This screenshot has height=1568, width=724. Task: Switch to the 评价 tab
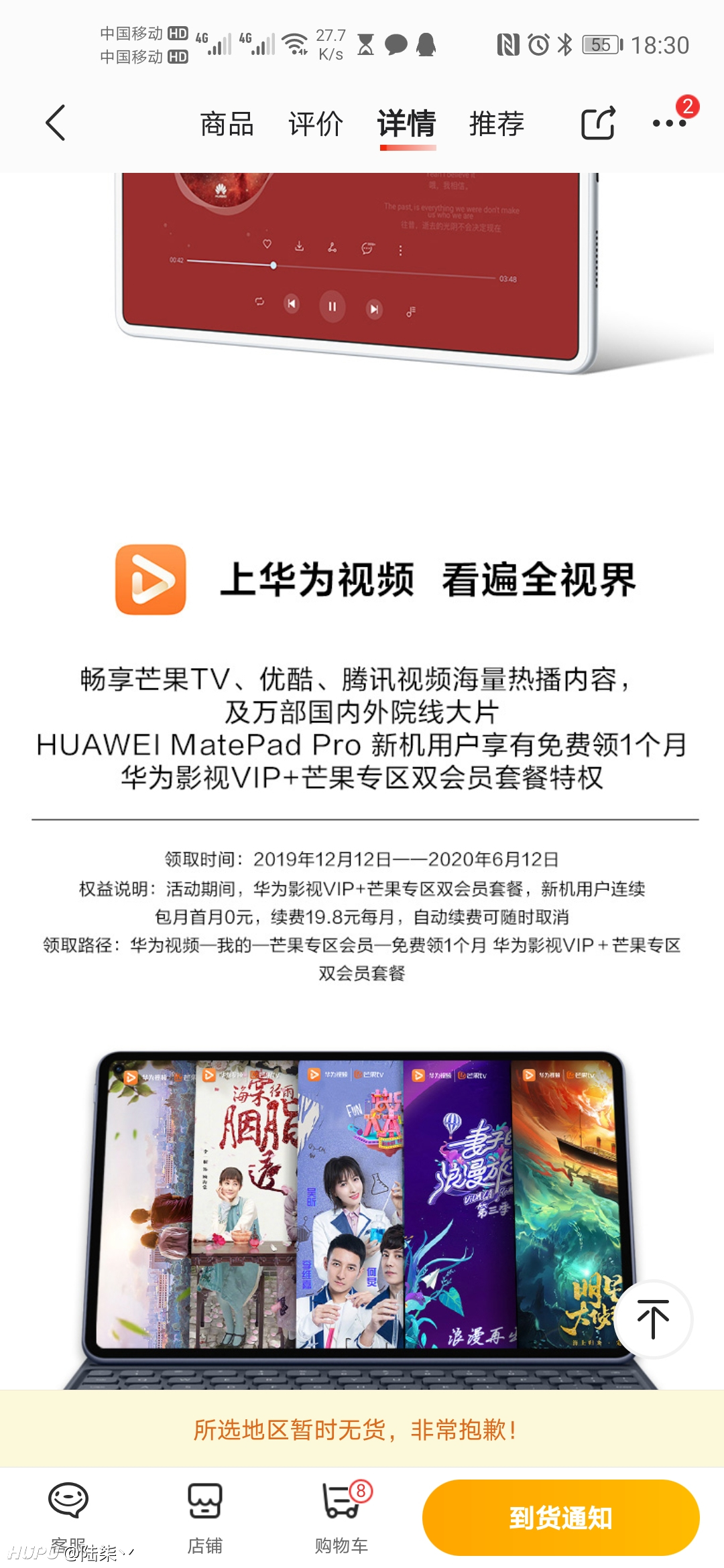316,124
